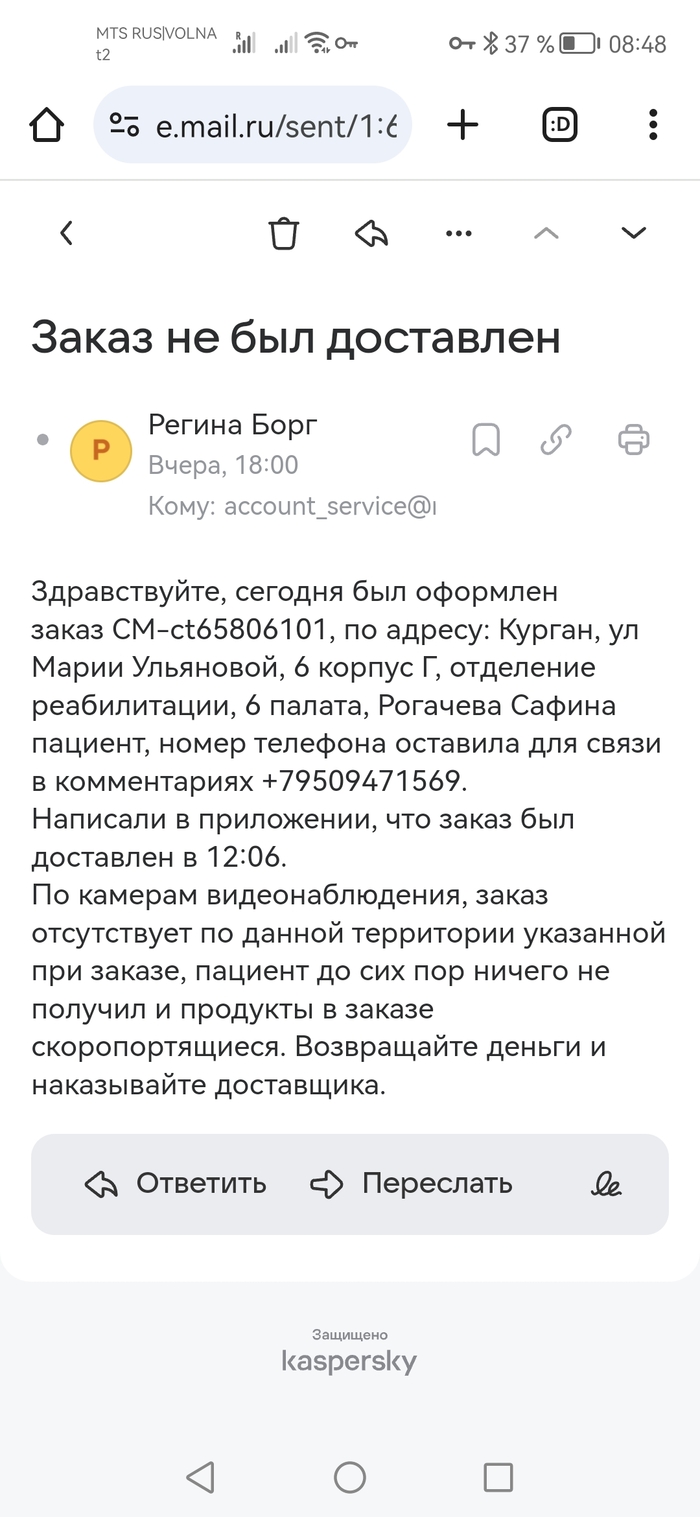Image resolution: width=700 pixels, height=1517 pixels.
Task: Open the browser tab switcher
Action: [x=560, y=126]
